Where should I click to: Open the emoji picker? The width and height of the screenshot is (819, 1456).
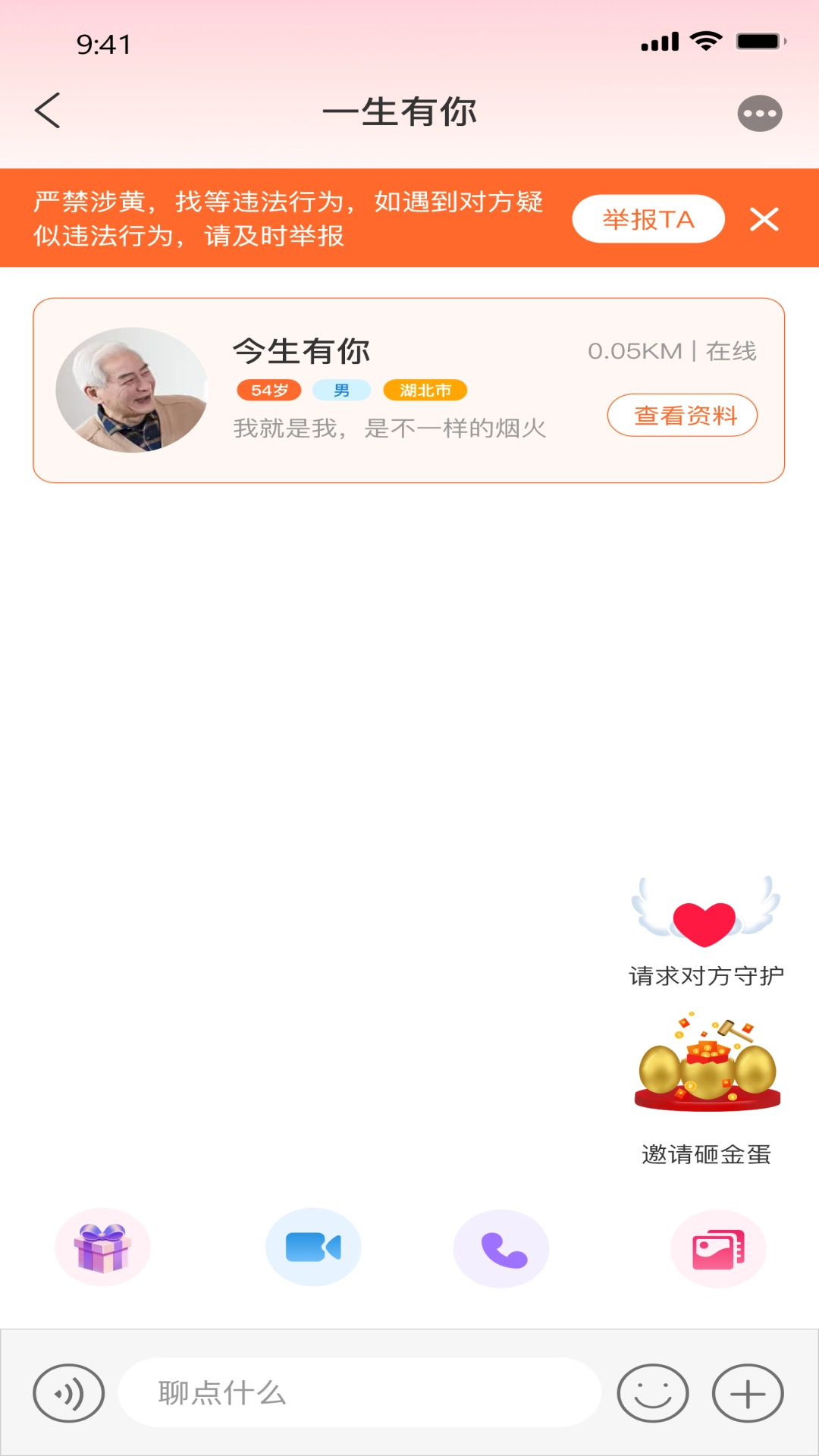[x=652, y=1393]
